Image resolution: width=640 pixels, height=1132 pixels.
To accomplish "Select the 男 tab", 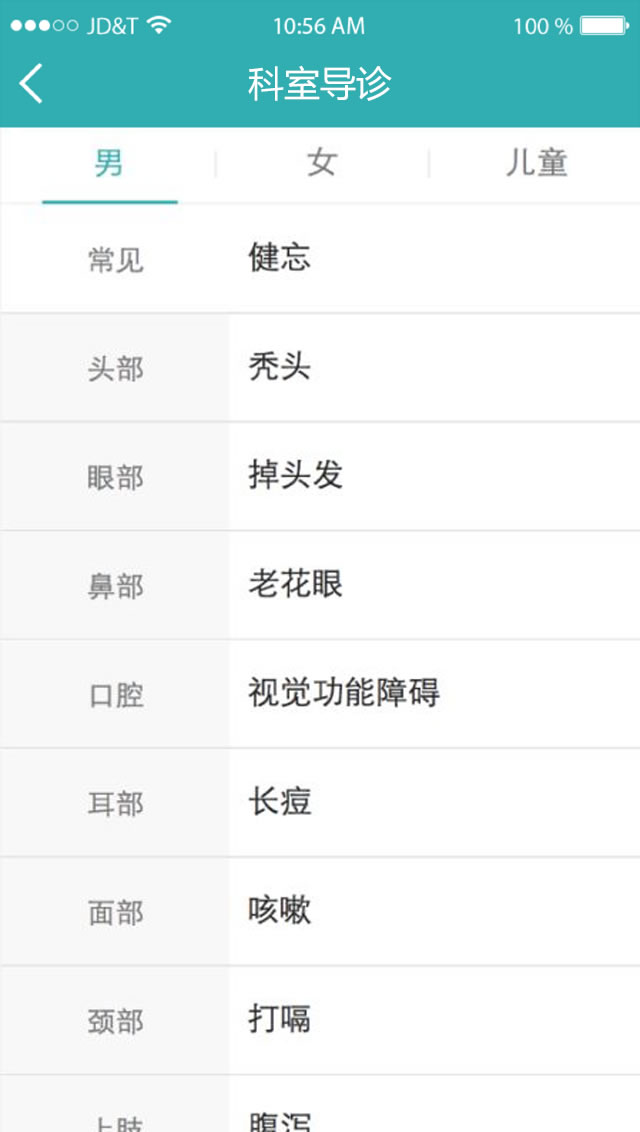I will point(109,164).
